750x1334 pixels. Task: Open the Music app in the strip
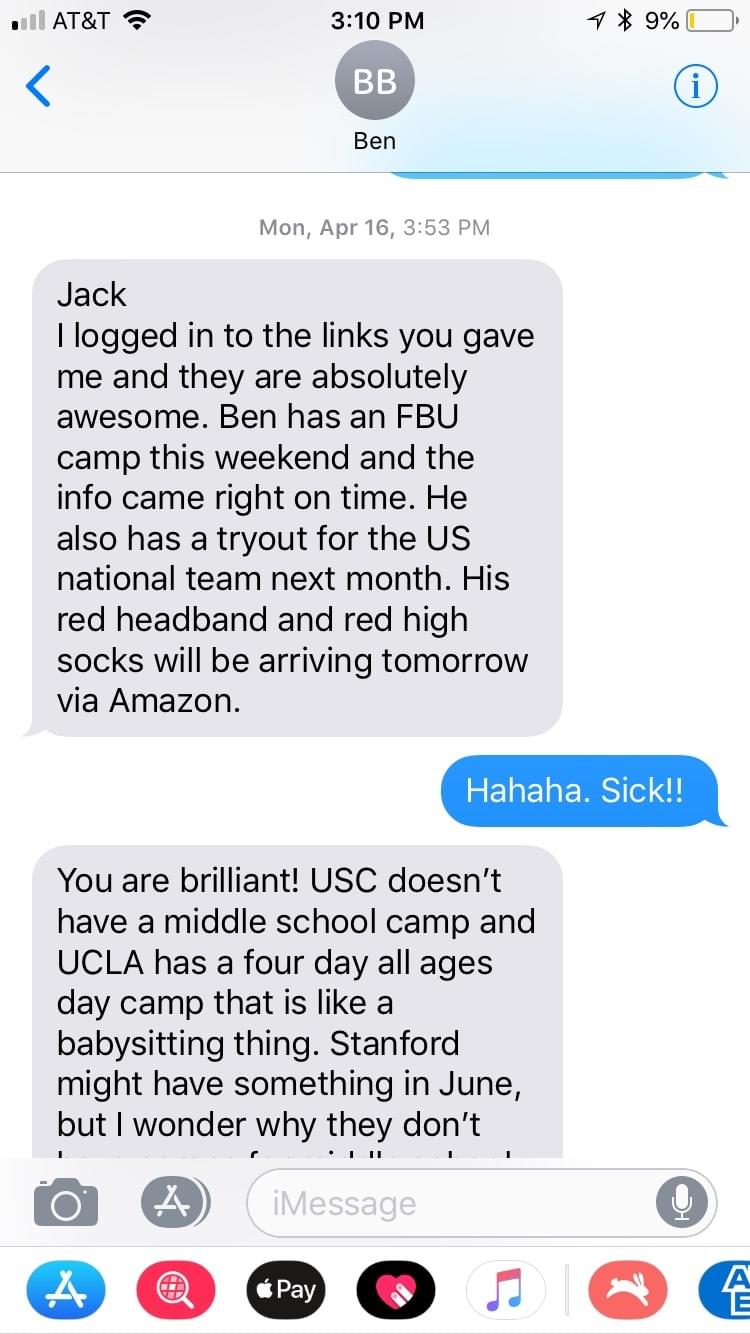[506, 1290]
